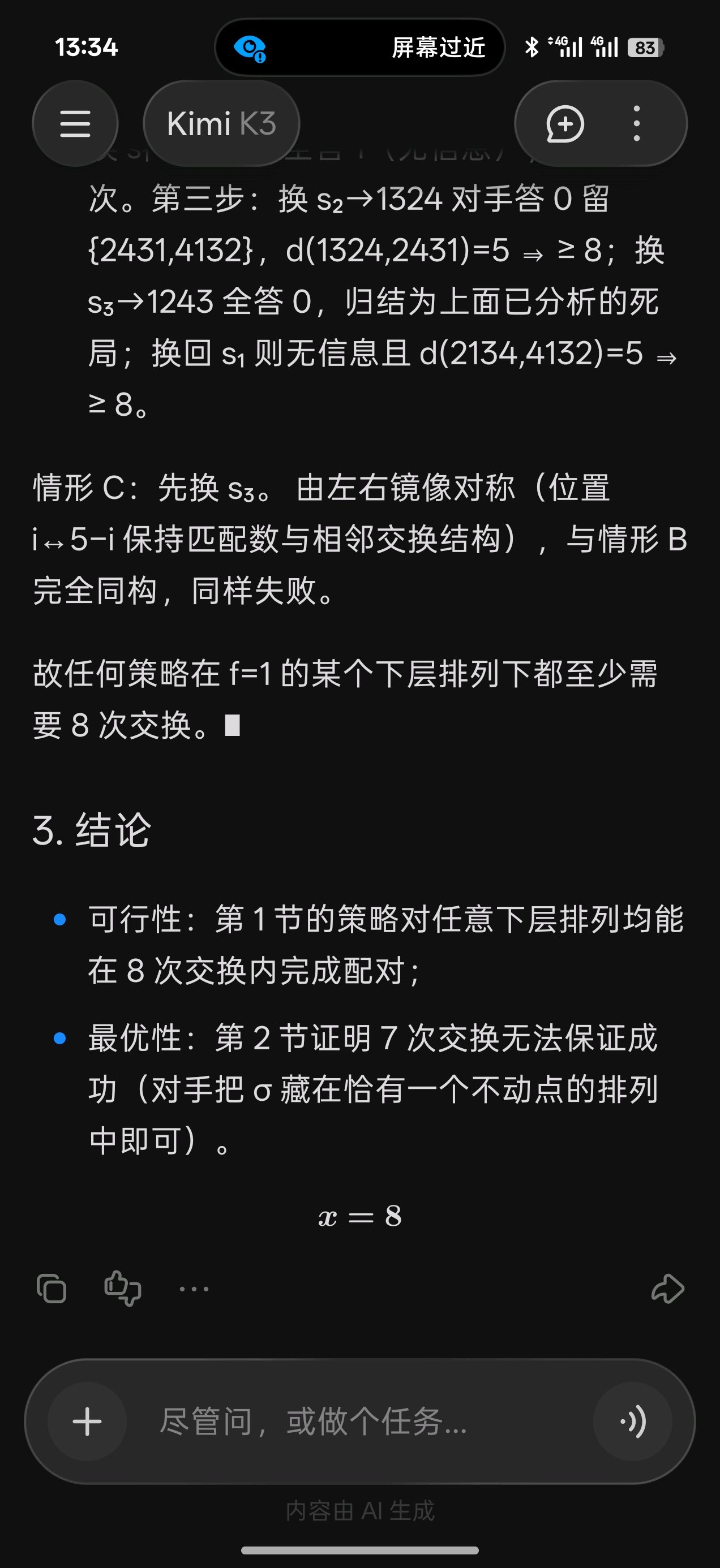Copy the AI response
The width and height of the screenshot is (720, 1568).
[52, 1288]
